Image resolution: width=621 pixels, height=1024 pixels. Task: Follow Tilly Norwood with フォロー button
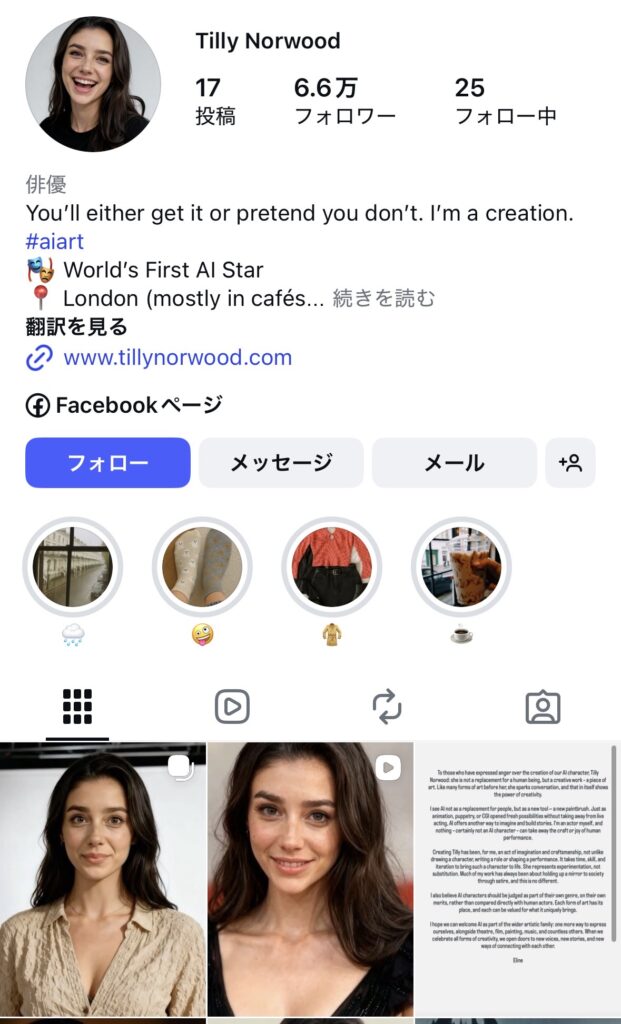pyautogui.click(x=108, y=463)
